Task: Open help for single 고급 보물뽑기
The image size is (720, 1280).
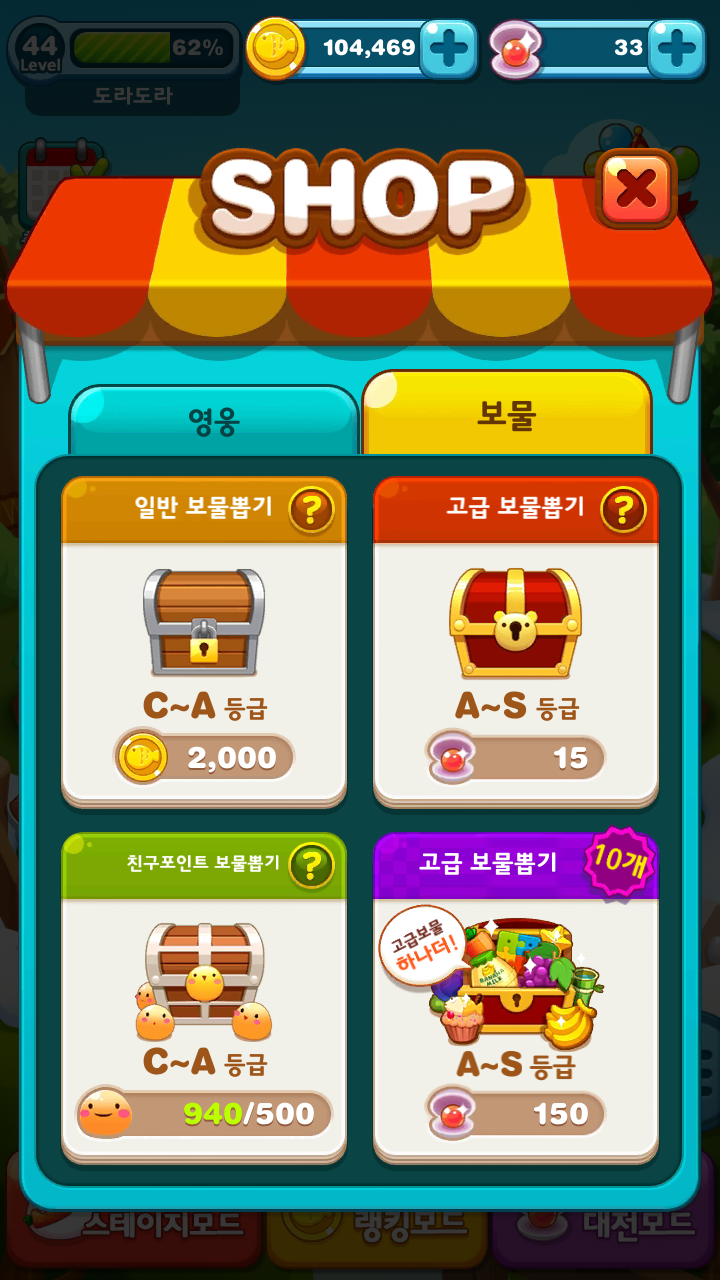Action: [x=623, y=510]
